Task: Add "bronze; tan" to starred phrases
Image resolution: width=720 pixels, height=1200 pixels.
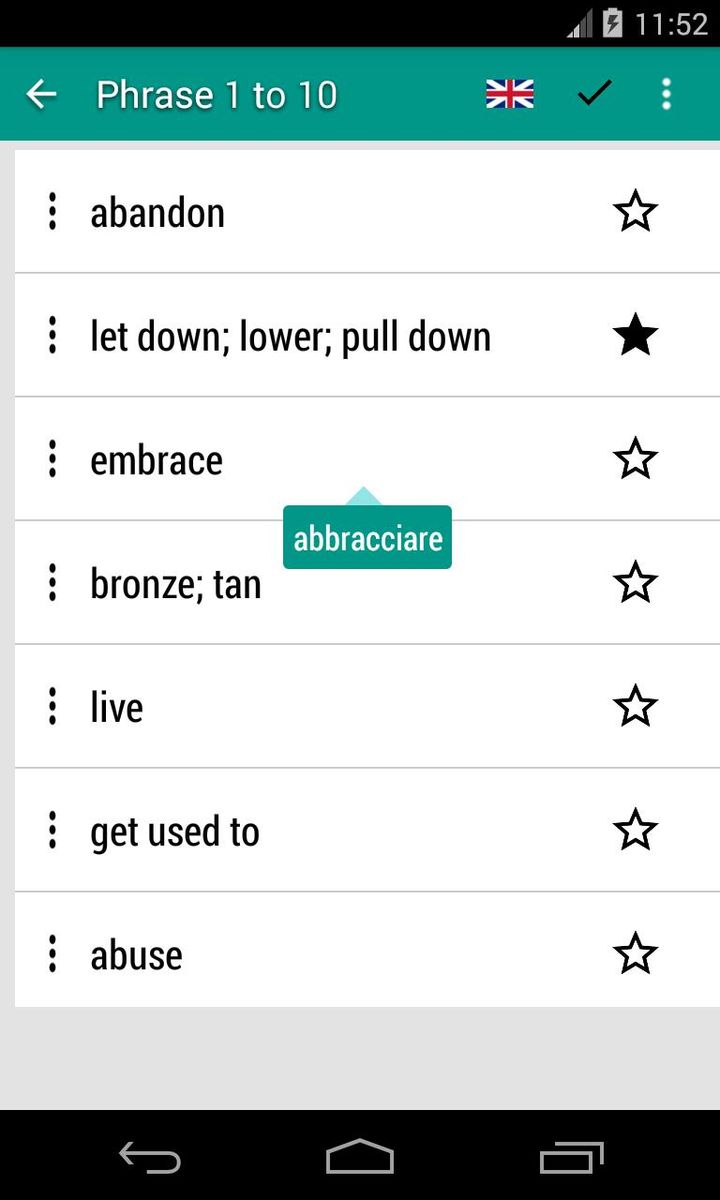Action: pos(635,584)
